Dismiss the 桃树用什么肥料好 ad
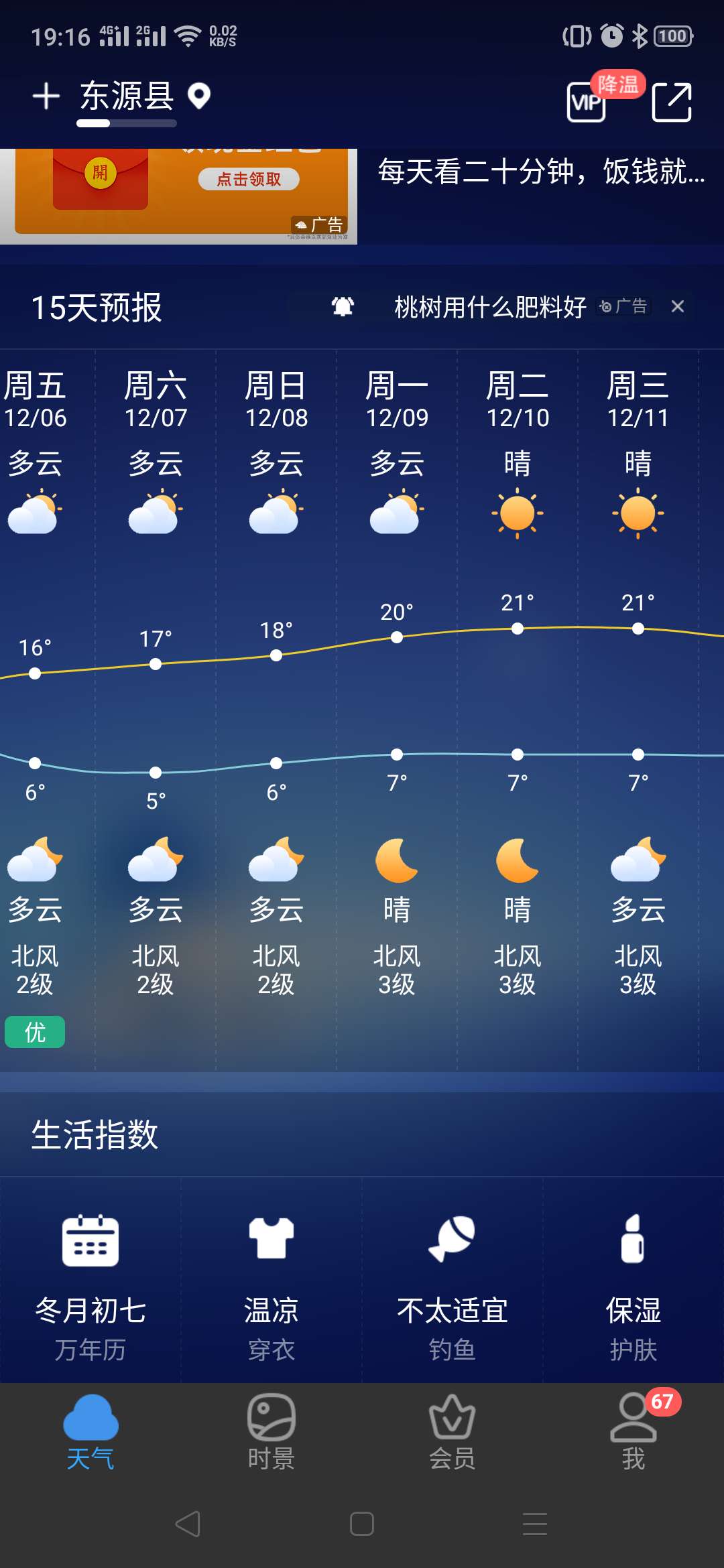 (x=678, y=306)
